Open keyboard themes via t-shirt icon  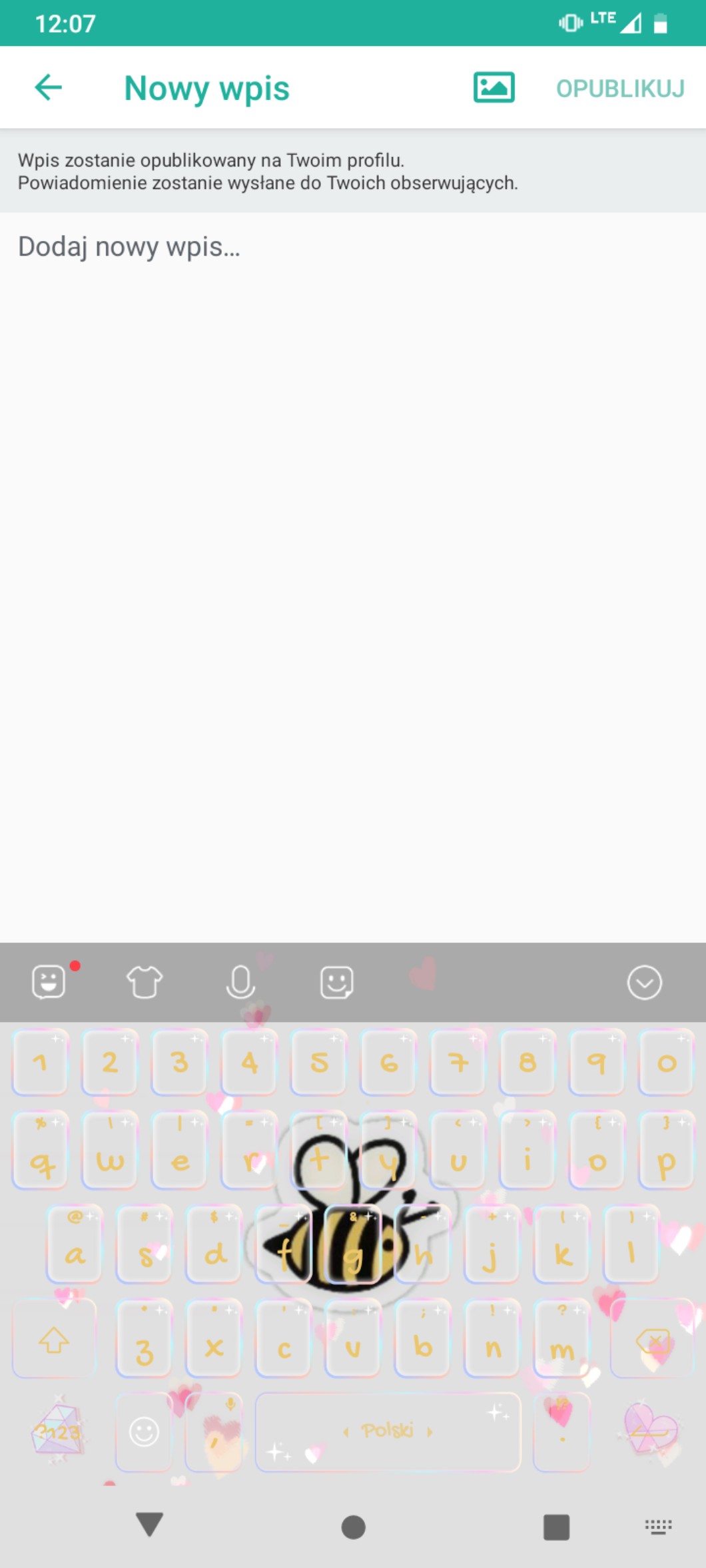pyautogui.click(x=145, y=982)
